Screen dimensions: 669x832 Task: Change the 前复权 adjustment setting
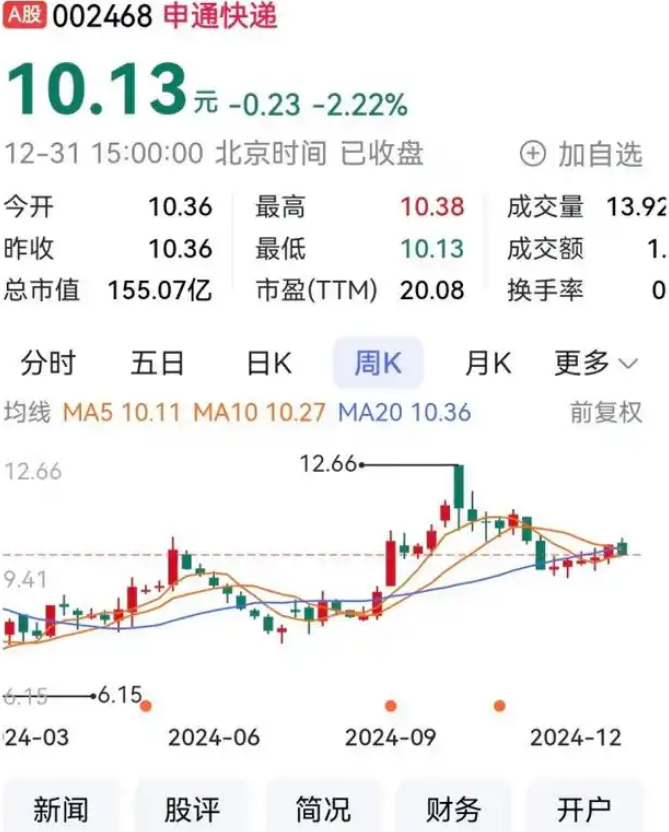(605, 412)
